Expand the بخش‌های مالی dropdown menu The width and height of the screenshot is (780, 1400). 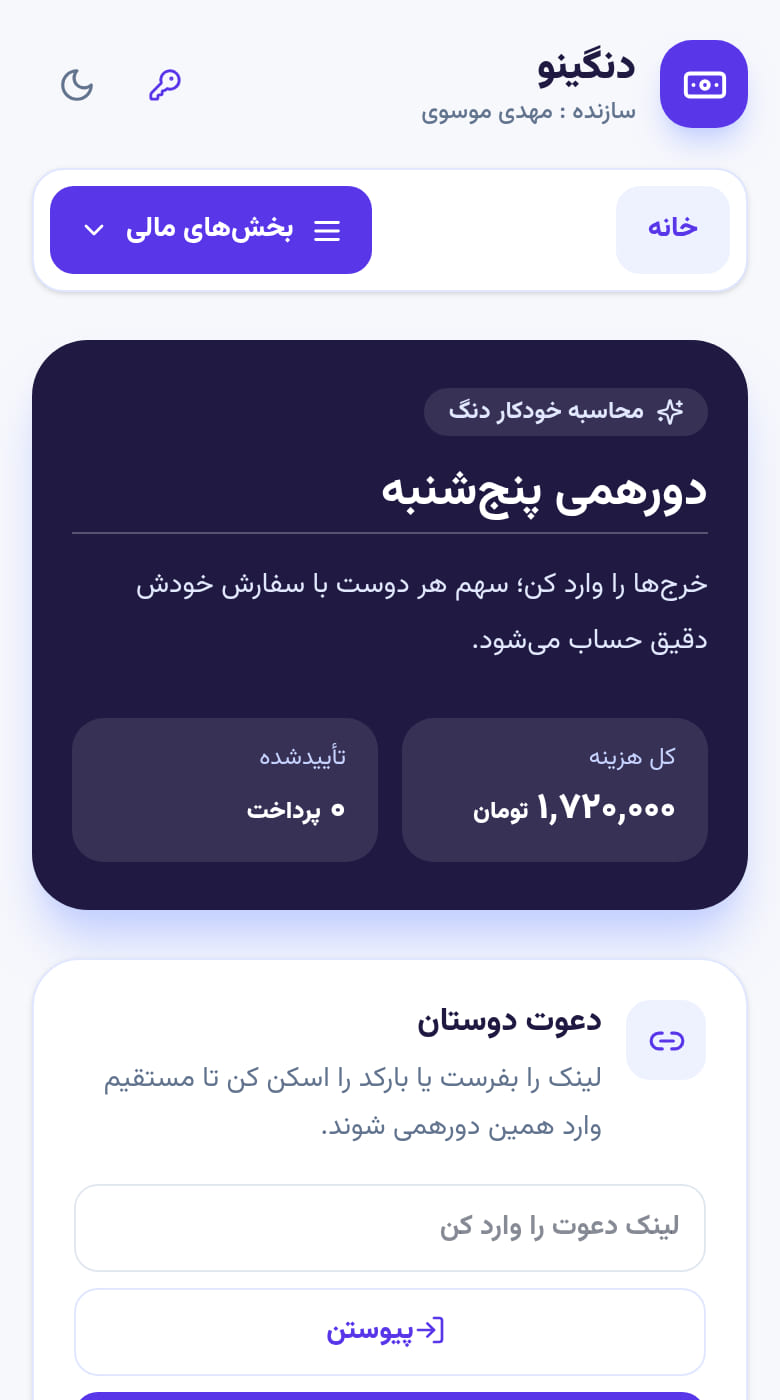pos(211,229)
